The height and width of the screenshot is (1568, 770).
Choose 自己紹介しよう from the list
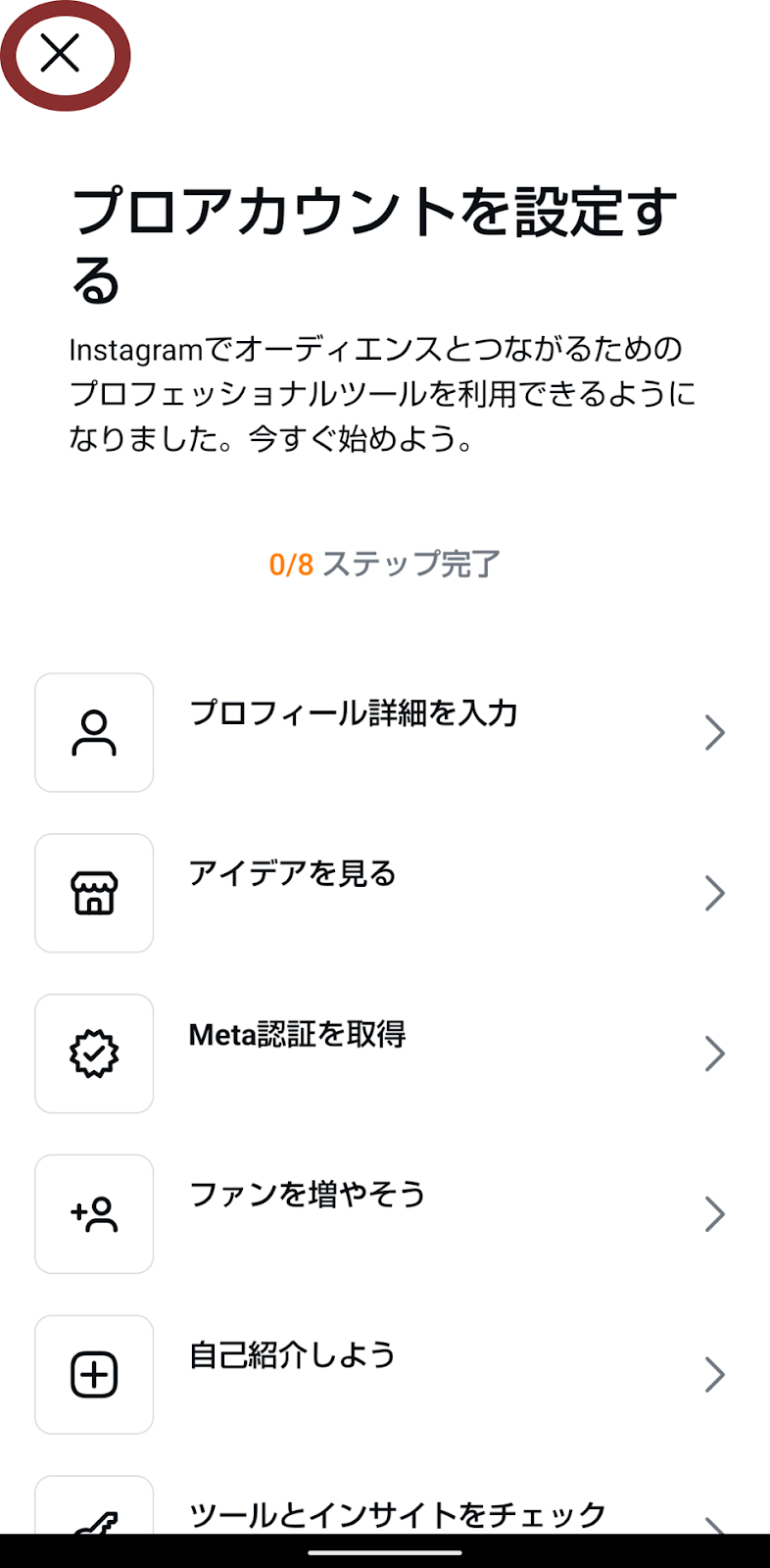(x=385, y=1375)
